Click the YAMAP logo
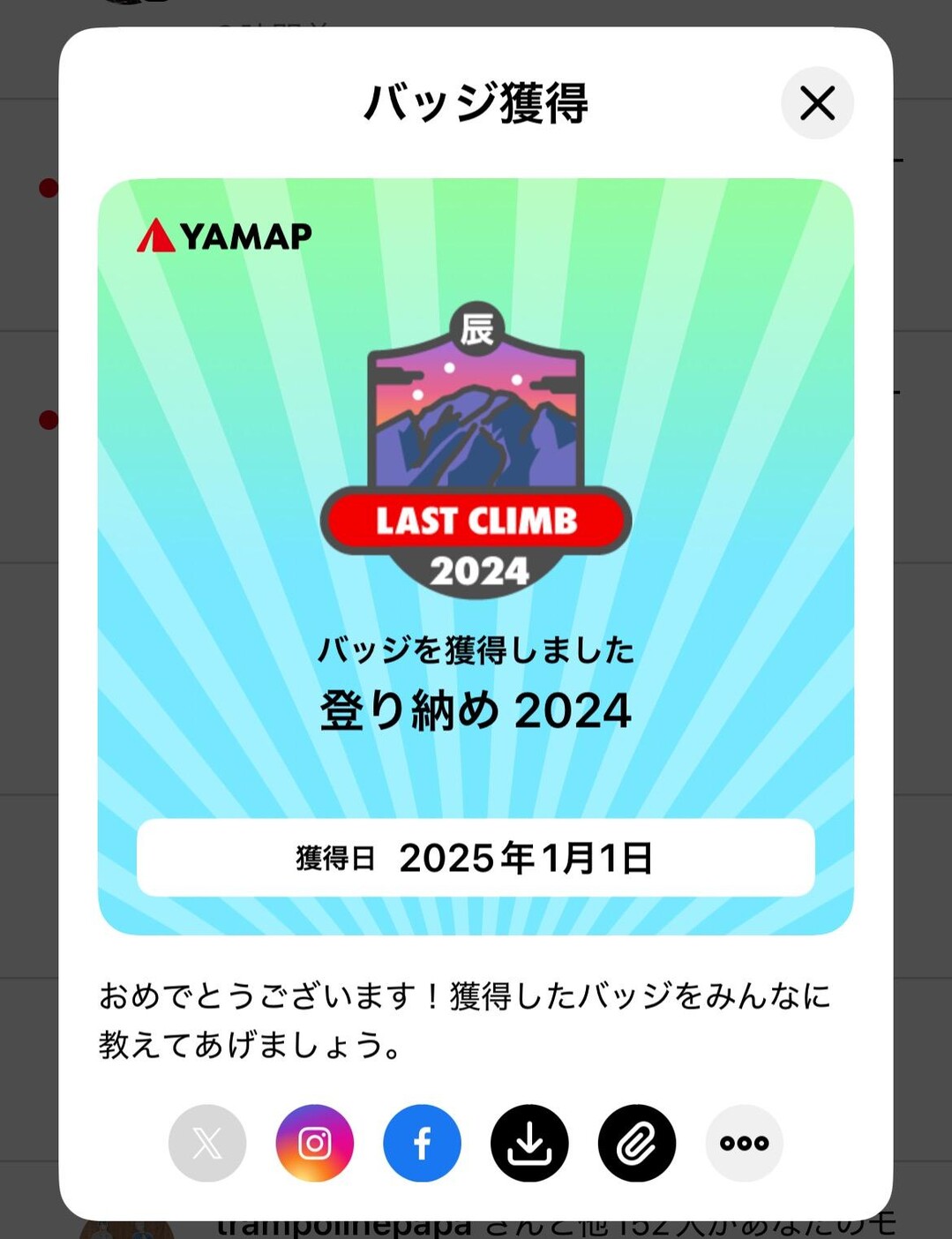952x1239 pixels. (x=223, y=235)
